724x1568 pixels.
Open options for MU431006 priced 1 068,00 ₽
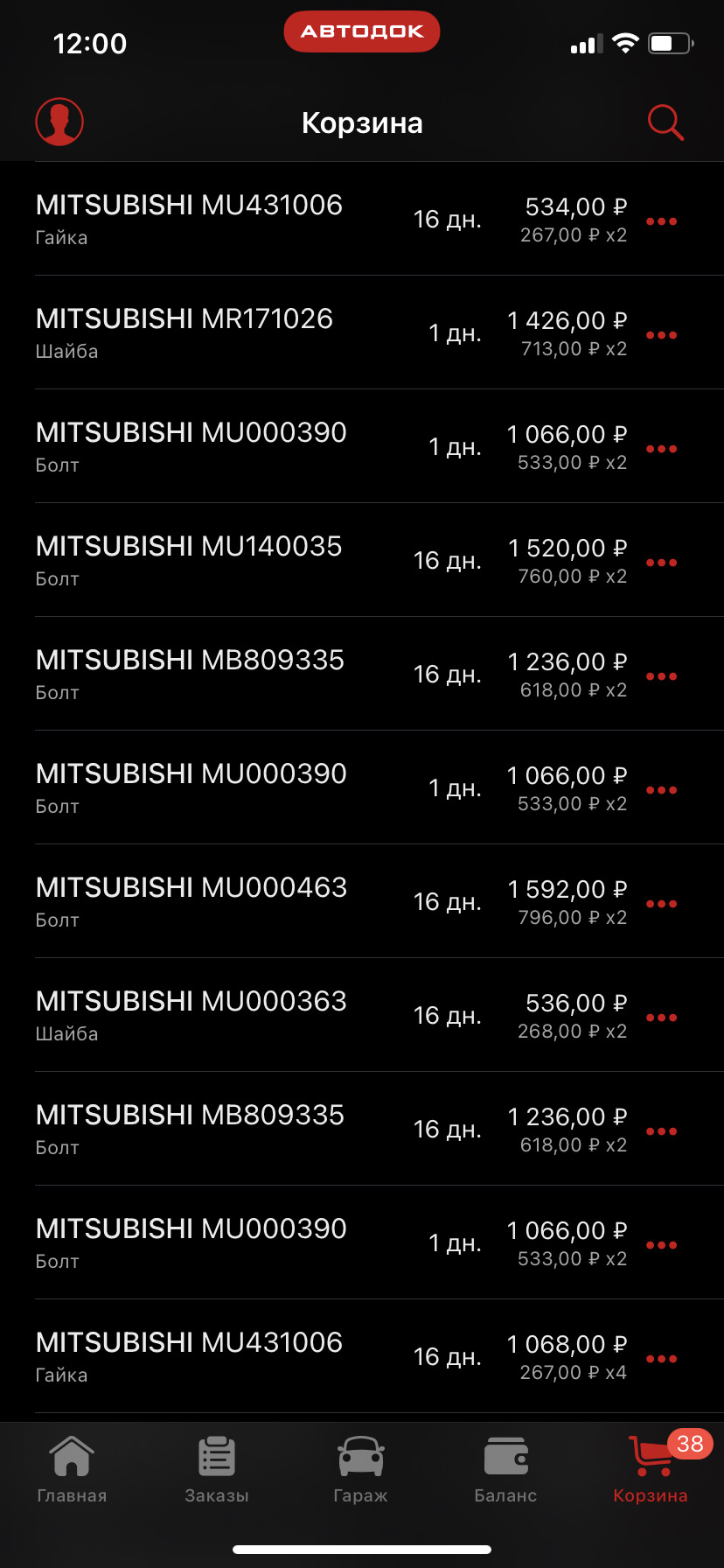coord(661,1359)
